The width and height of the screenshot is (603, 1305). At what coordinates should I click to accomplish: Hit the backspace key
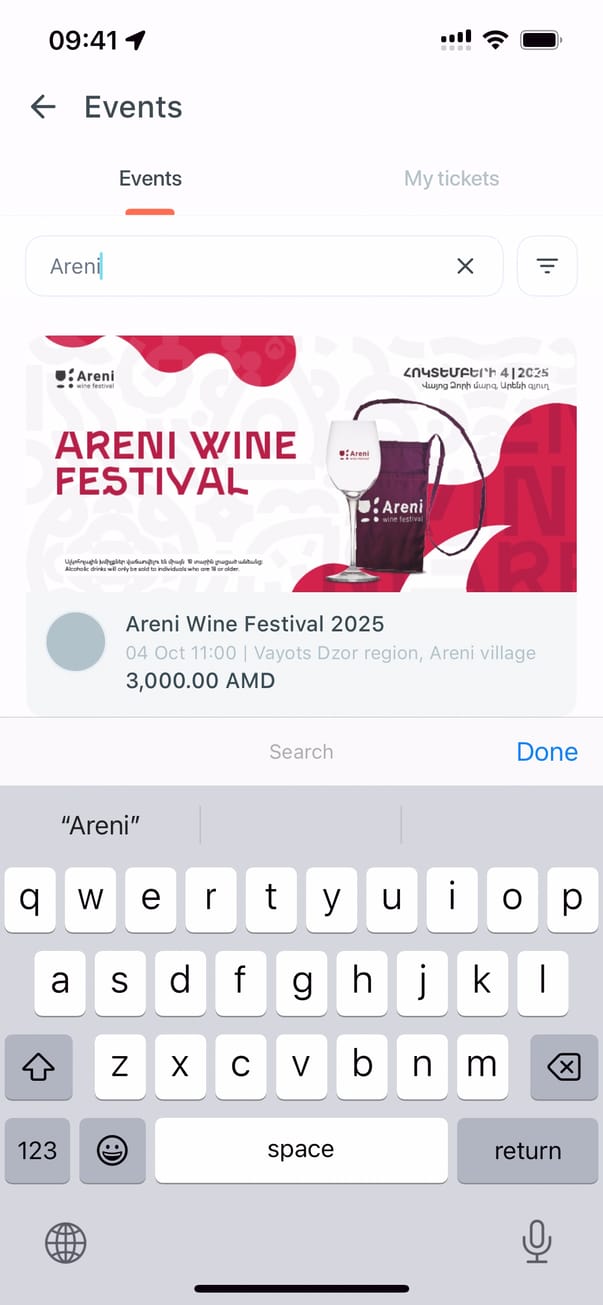pos(564,1067)
